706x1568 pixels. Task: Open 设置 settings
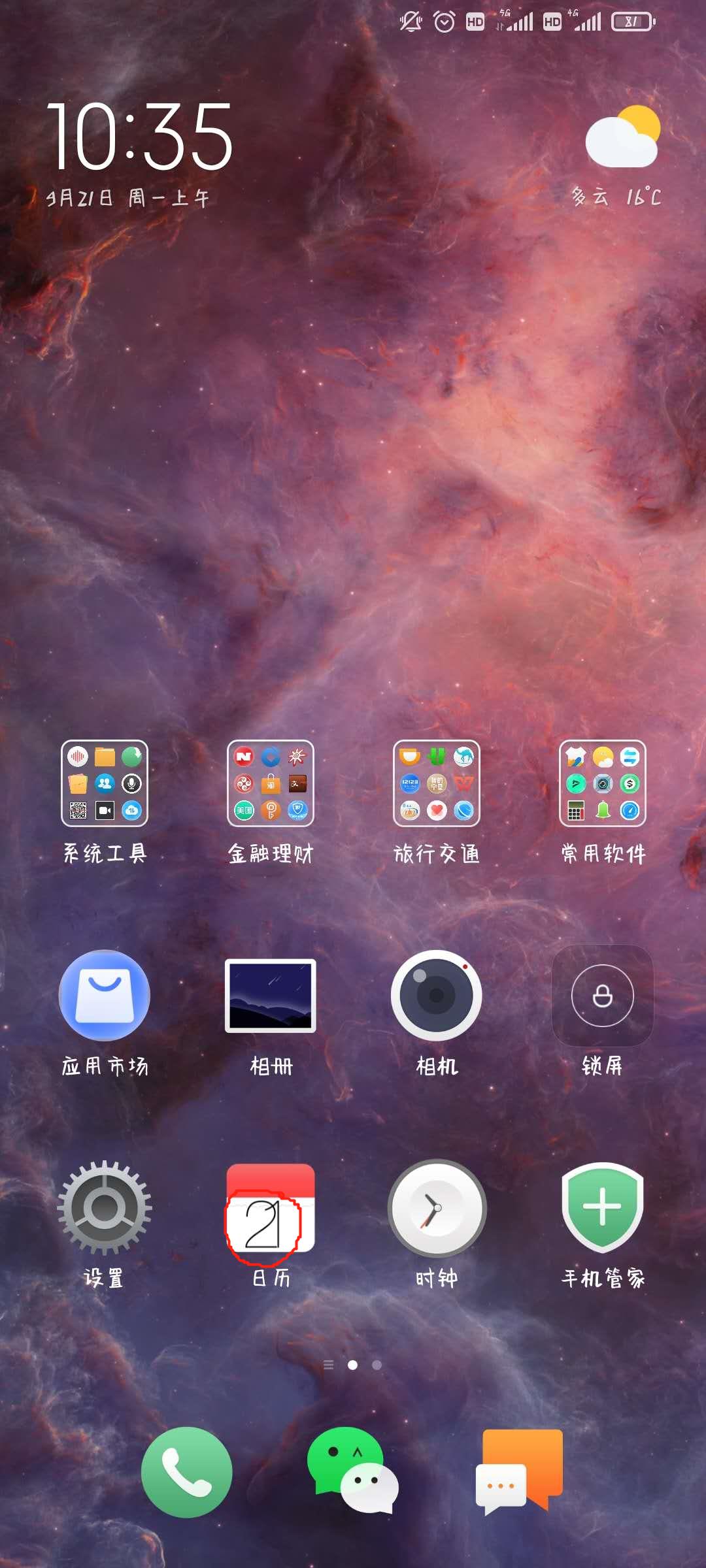pos(105,1208)
